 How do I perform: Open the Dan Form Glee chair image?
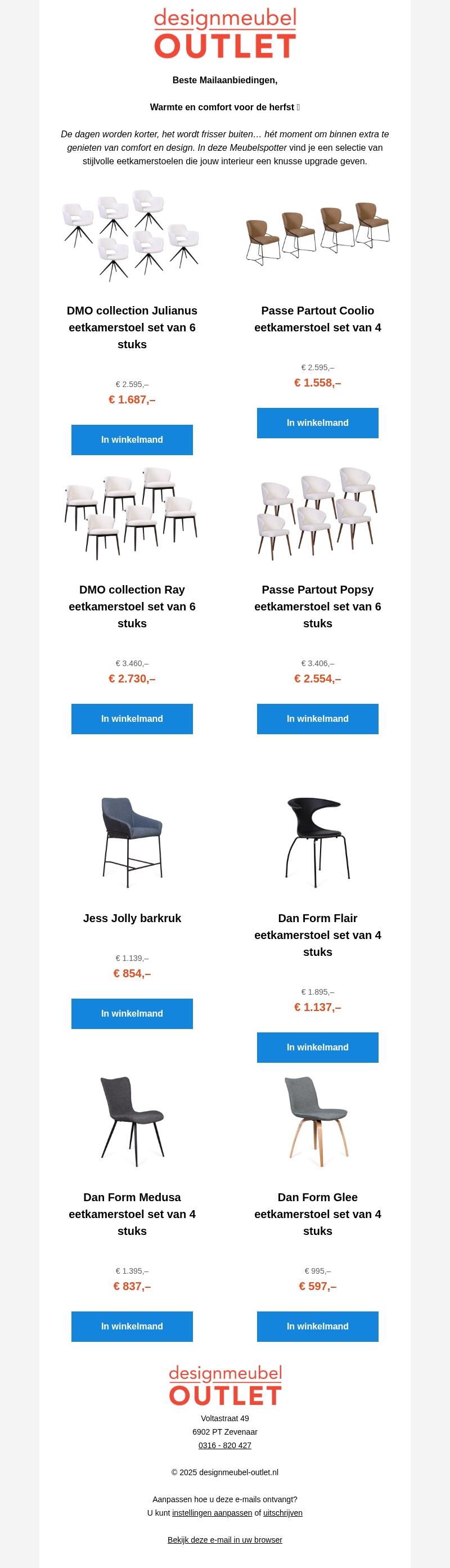pyautogui.click(x=317, y=1121)
